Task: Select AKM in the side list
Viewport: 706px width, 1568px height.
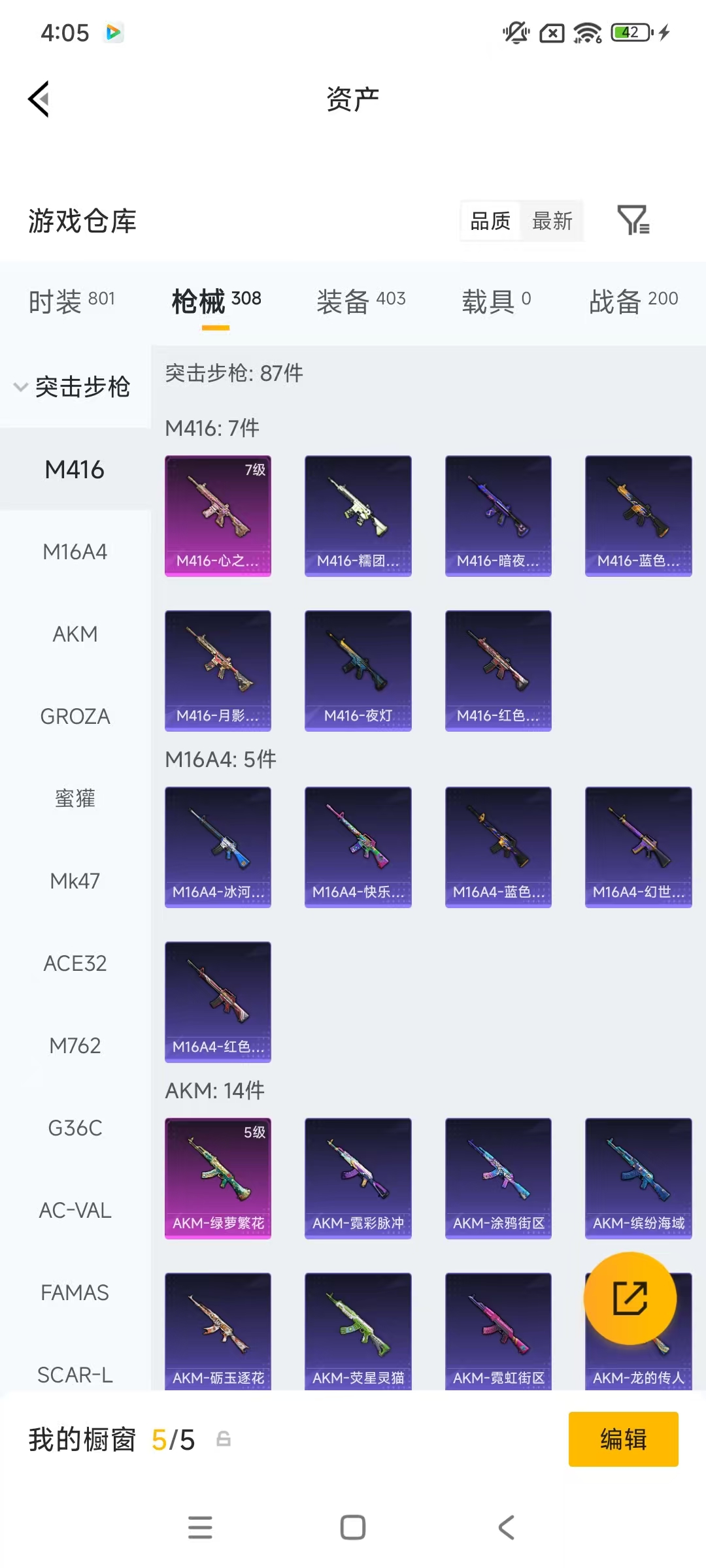Action: pos(75,634)
